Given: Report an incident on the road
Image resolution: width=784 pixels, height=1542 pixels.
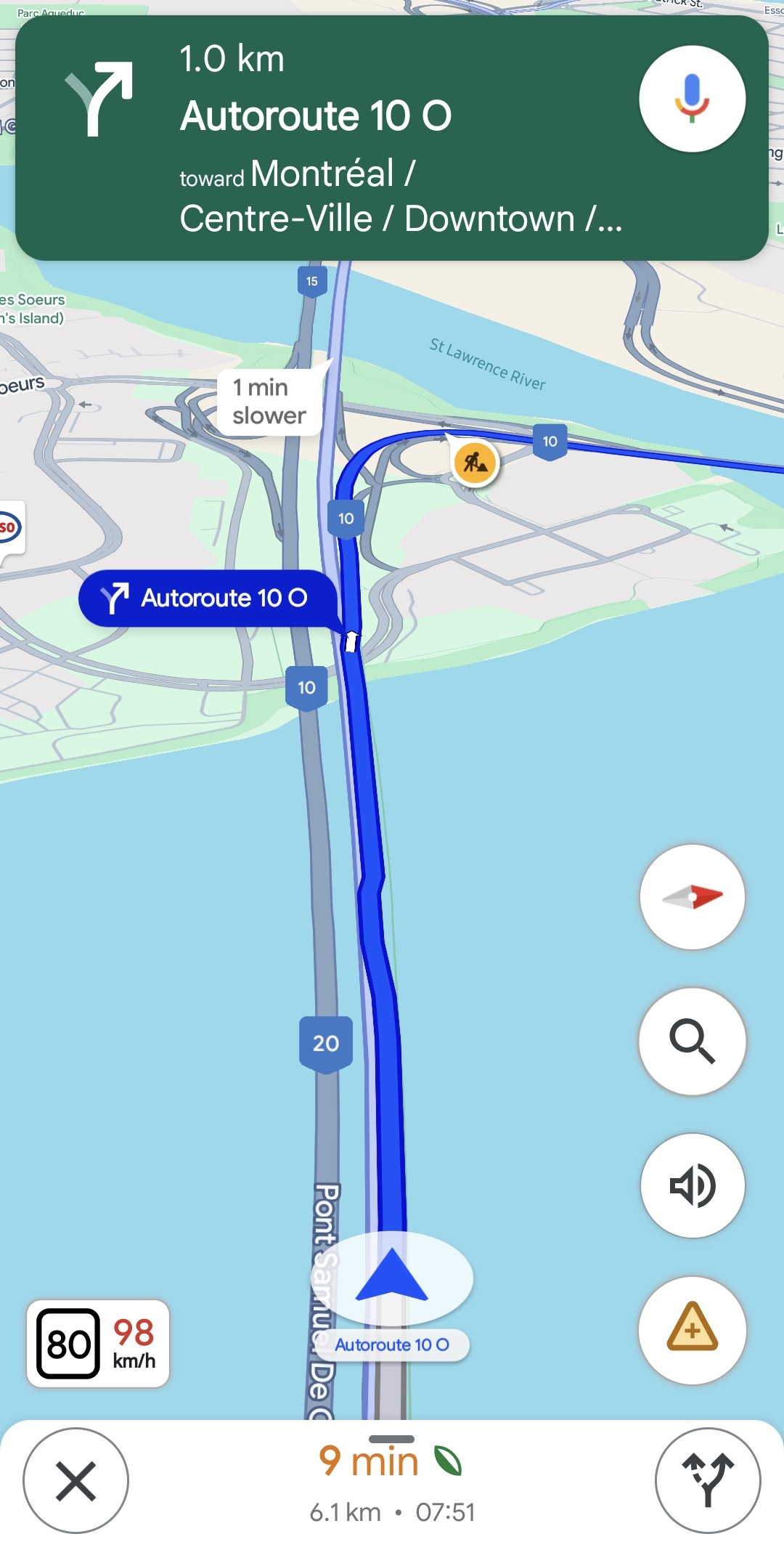Looking at the screenshot, I should tap(692, 1329).
